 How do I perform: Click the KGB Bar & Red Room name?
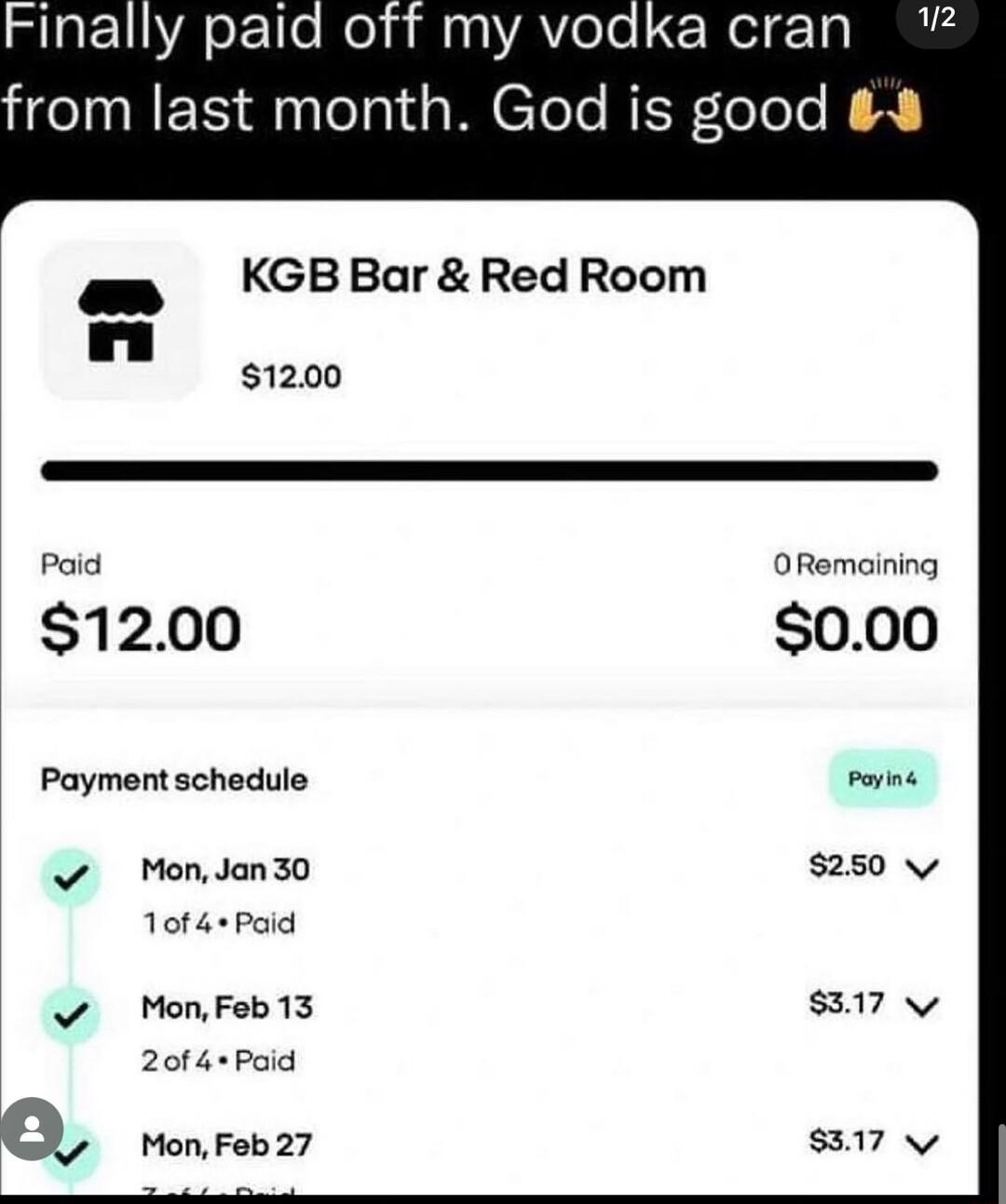(473, 274)
